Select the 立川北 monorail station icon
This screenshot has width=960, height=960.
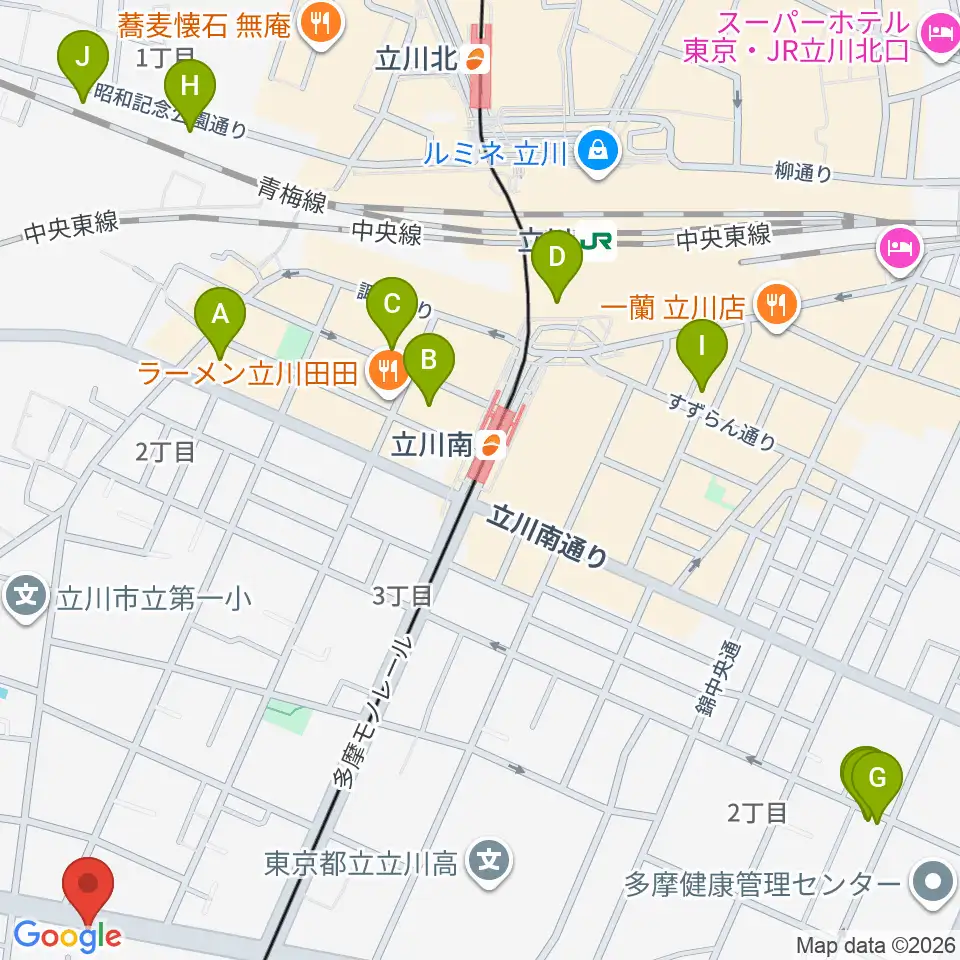478,59
